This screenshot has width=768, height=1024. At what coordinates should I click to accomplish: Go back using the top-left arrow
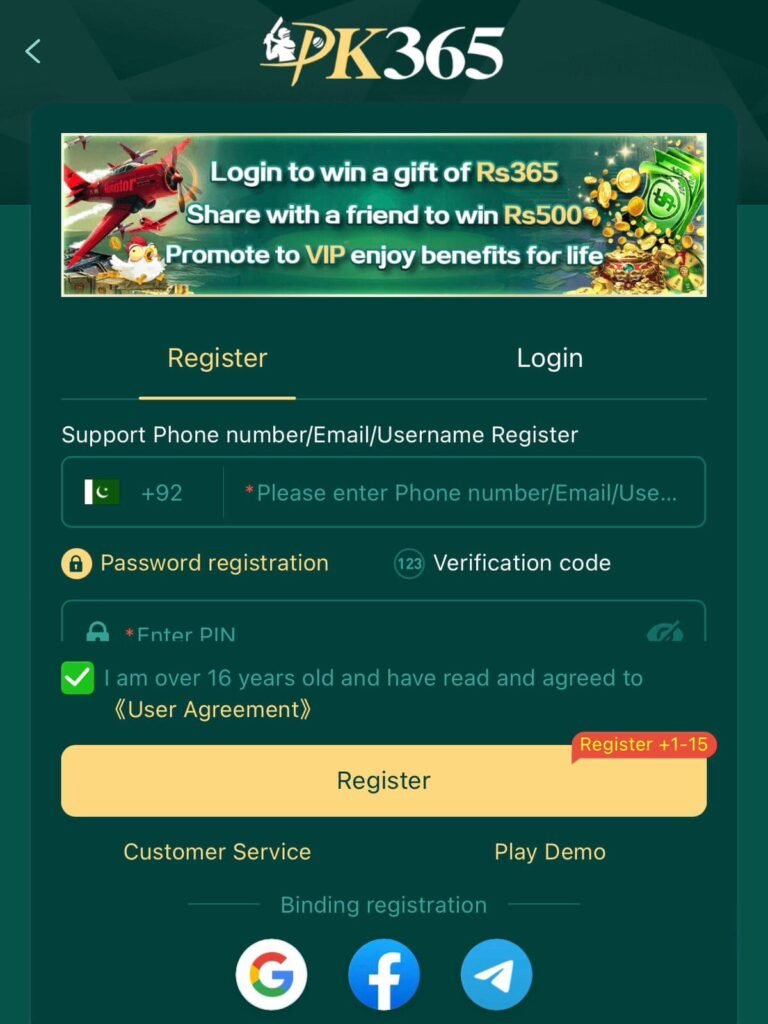click(33, 51)
